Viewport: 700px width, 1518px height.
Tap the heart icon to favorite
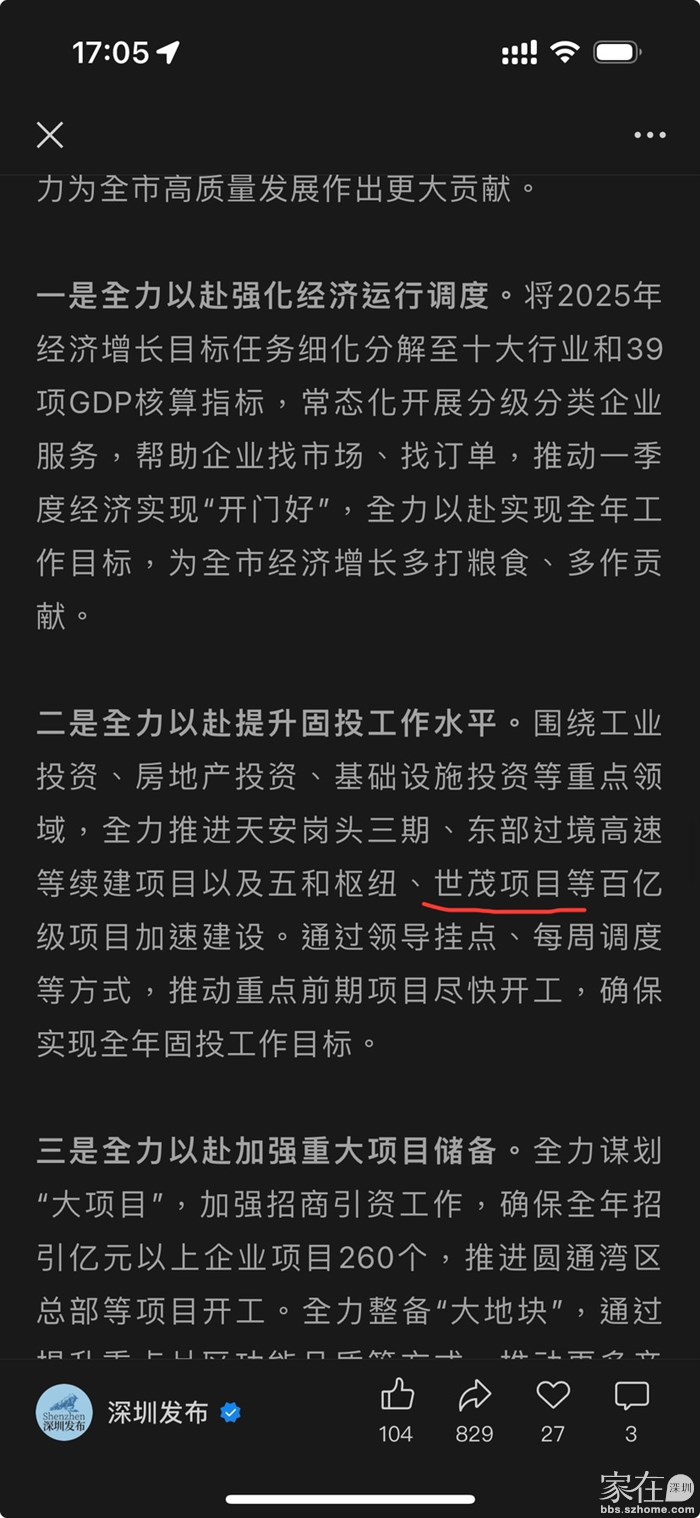click(553, 1396)
